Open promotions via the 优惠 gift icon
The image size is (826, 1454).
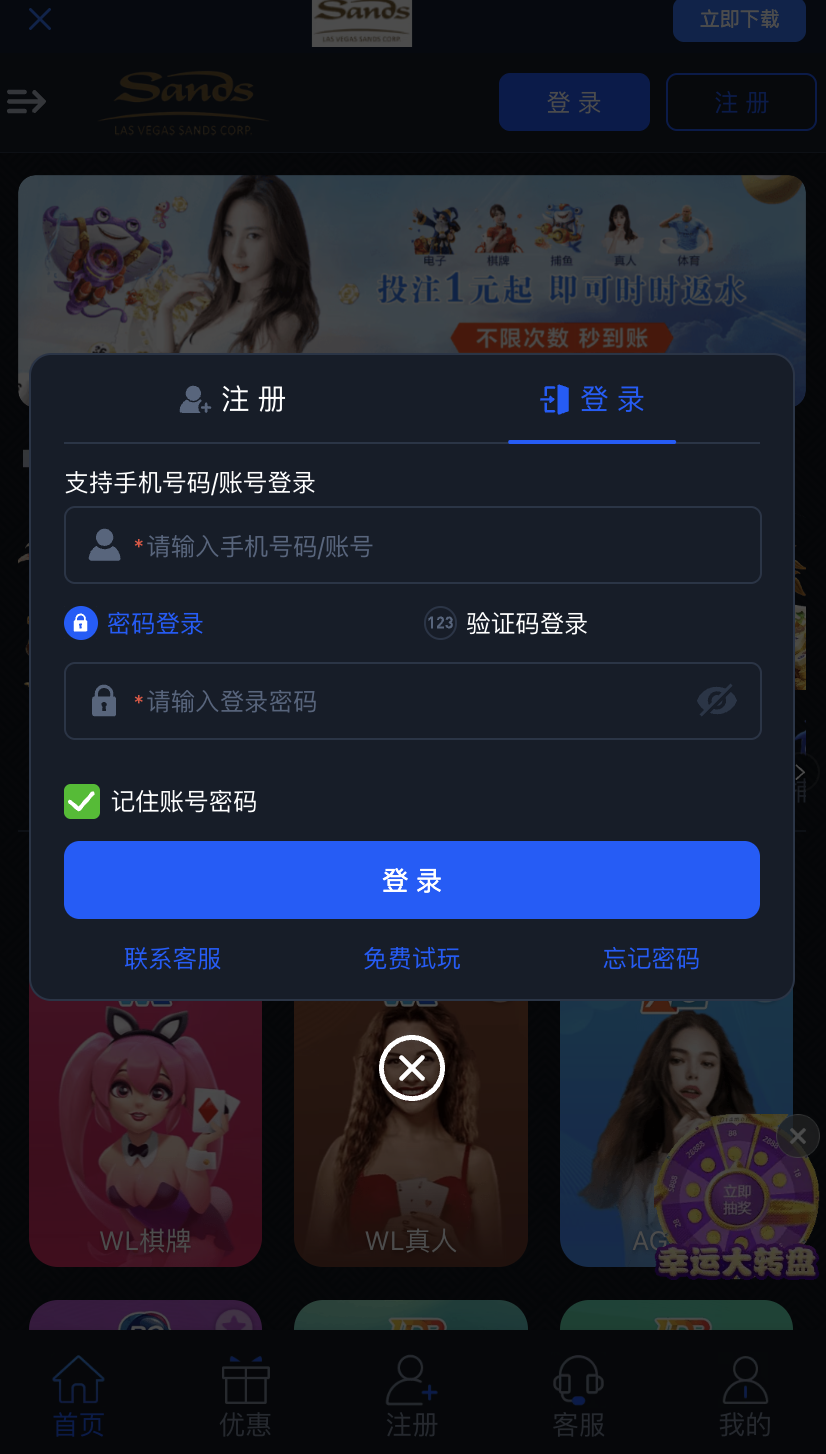(245, 1395)
